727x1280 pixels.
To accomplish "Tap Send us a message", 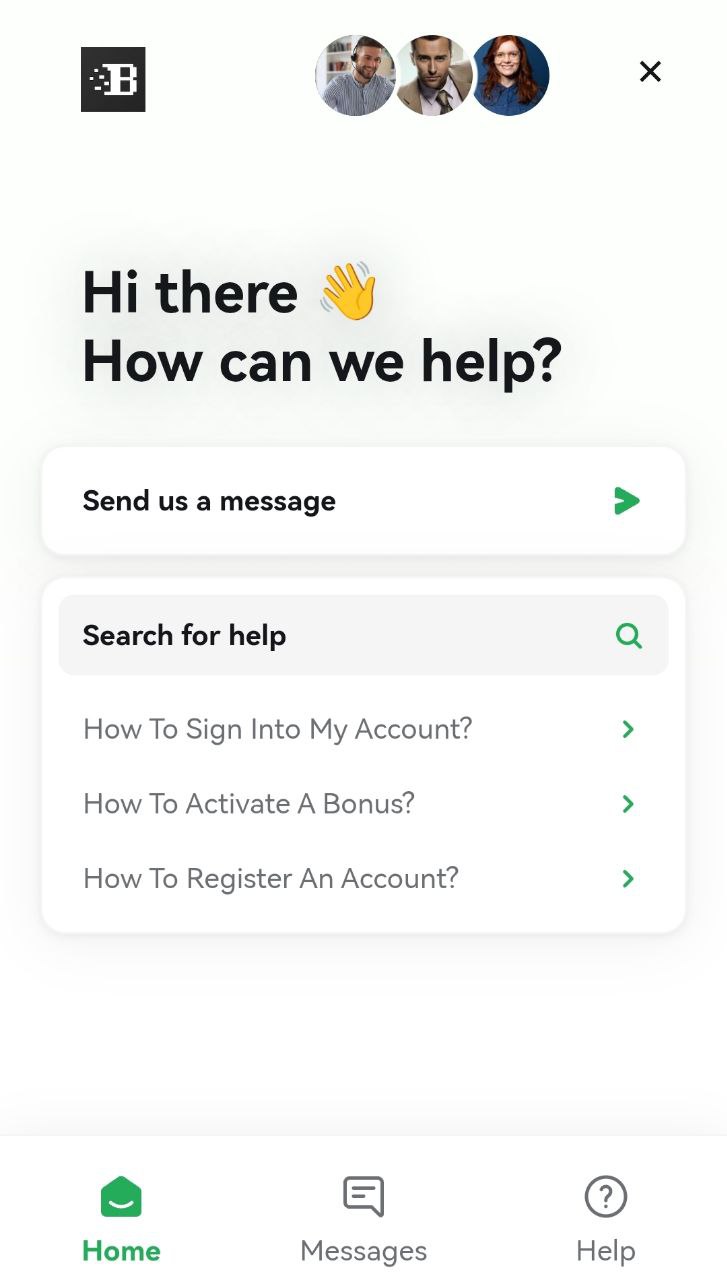I will click(363, 501).
